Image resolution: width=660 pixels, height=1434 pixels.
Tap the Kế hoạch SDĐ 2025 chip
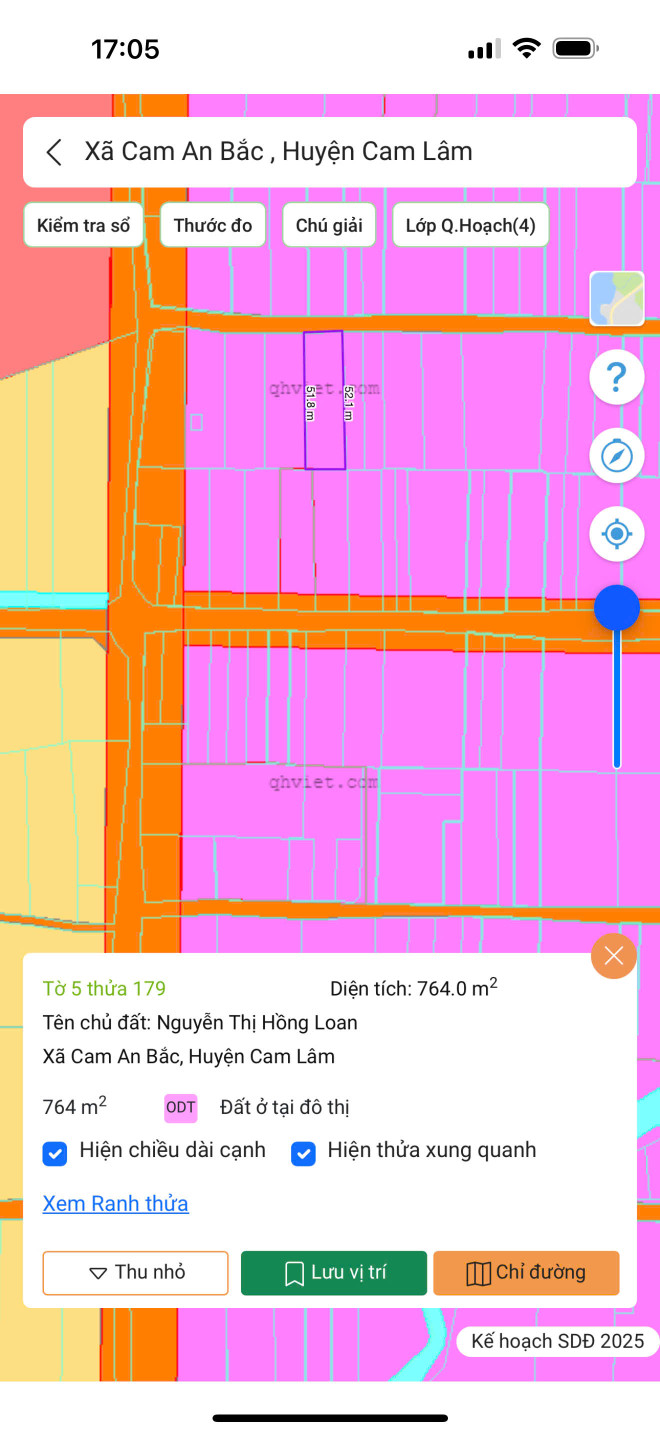click(x=557, y=1341)
